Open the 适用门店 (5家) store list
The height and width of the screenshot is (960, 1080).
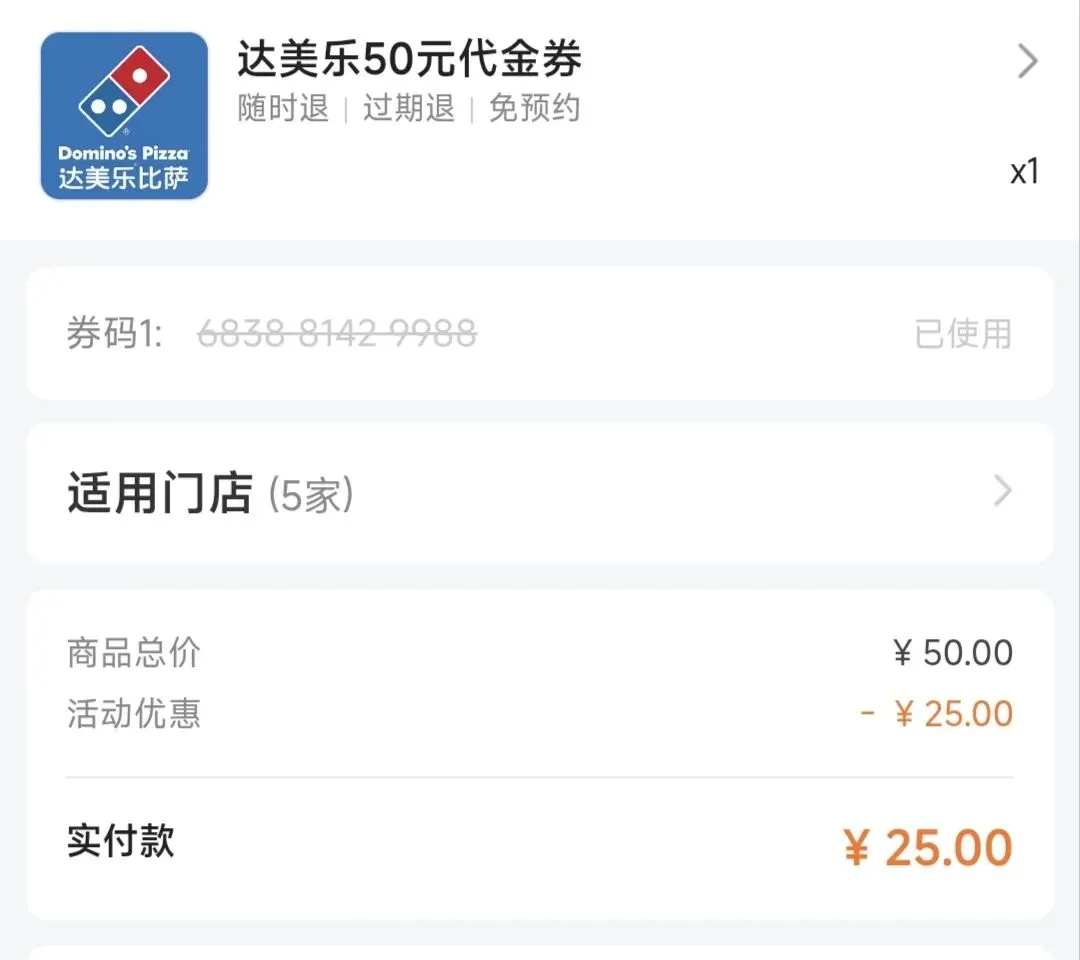539,493
